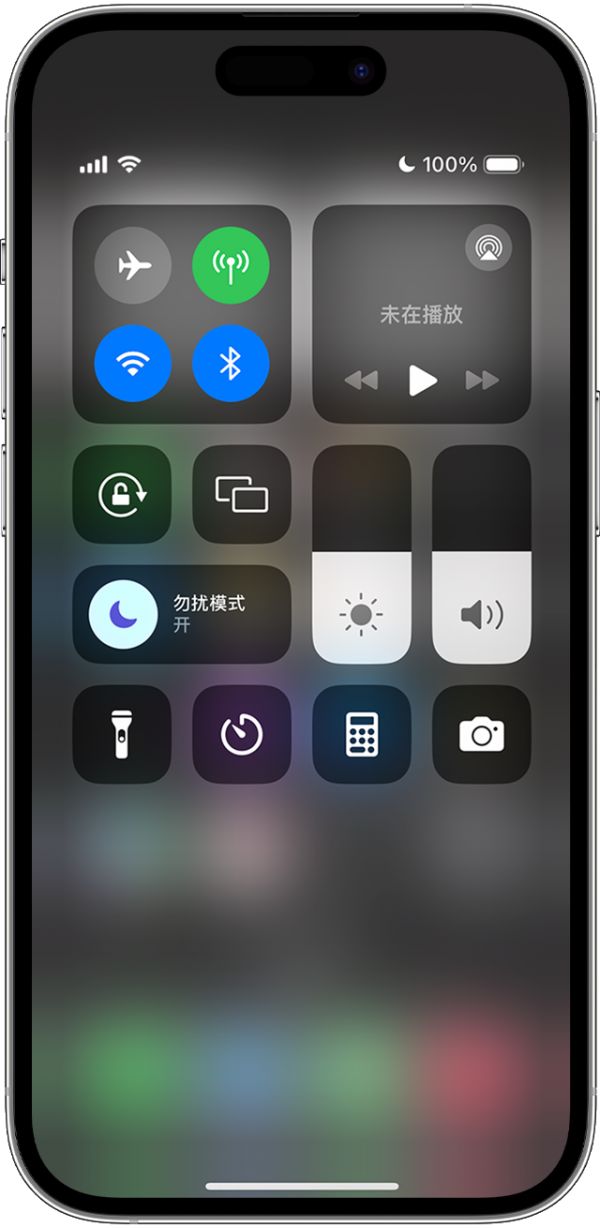This screenshot has width=600, height=1228.
Task: Toggle Bluetooth off
Action: click(x=231, y=364)
